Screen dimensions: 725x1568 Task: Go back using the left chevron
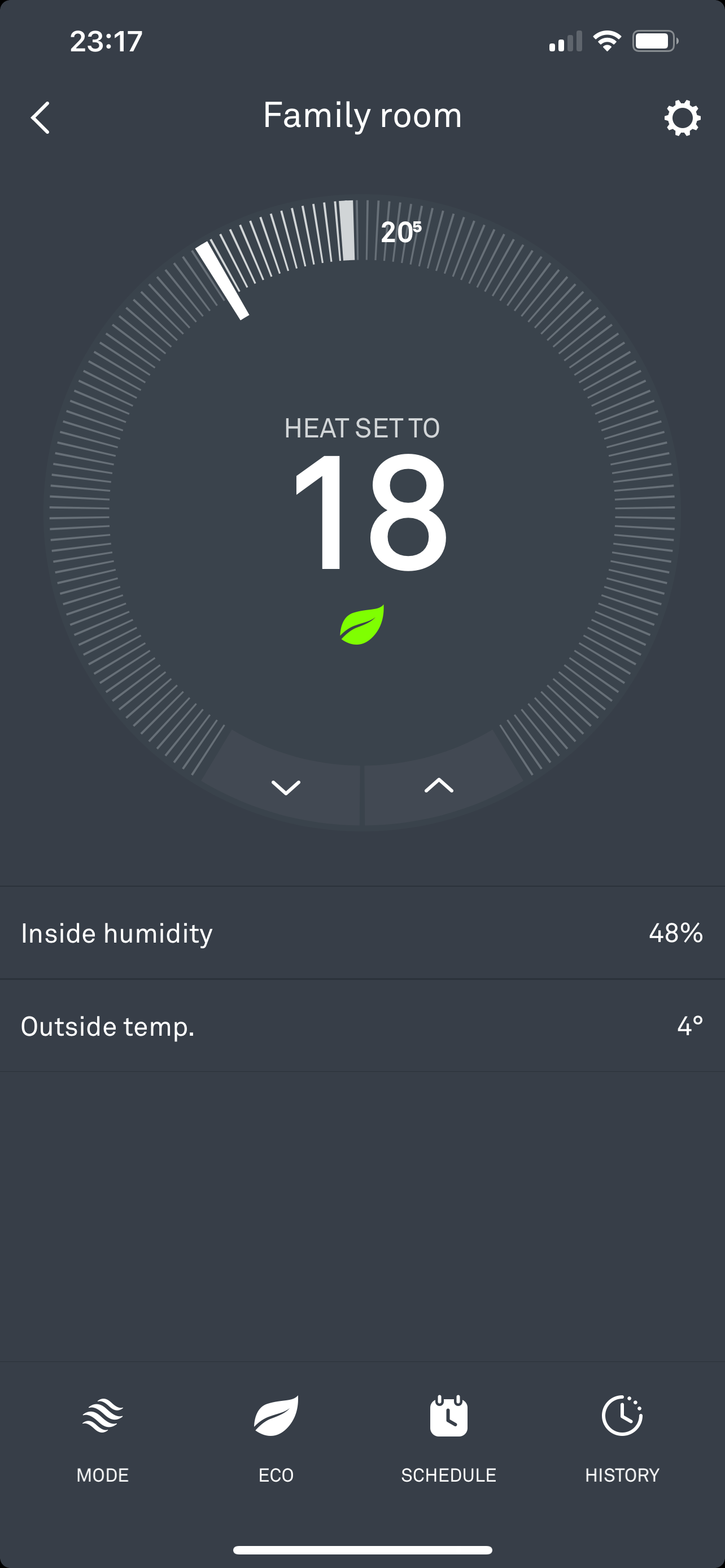coord(41,116)
